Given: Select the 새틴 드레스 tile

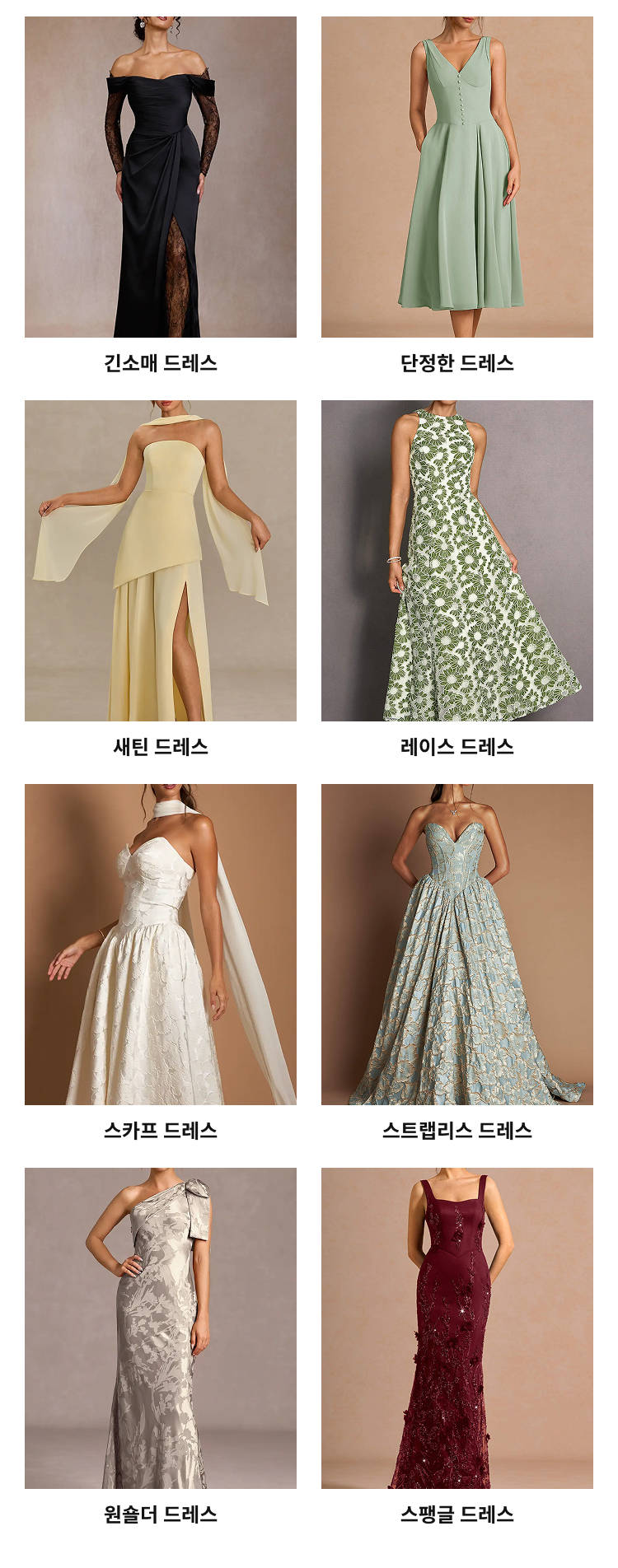Looking at the screenshot, I should coord(161,561).
